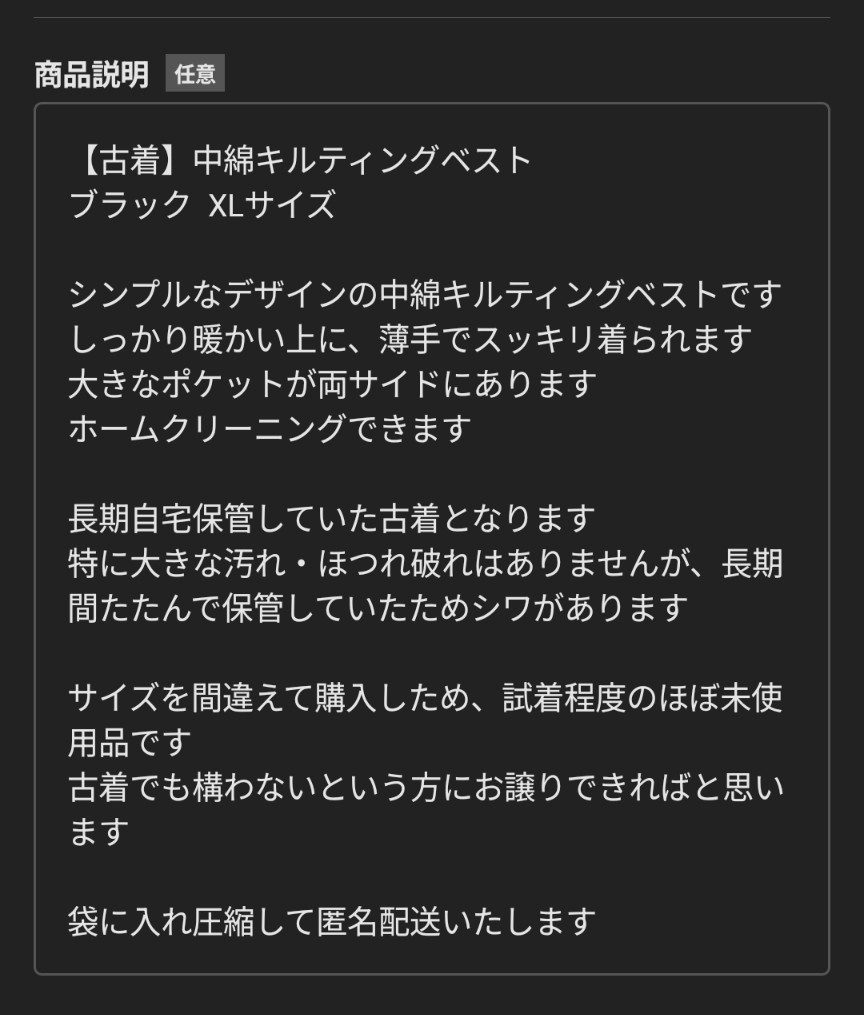This screenshot has height=1015, width=864.
Task: Tap the 商品説明 description text field
Action: pyautogui.click(x=431, y=538)
